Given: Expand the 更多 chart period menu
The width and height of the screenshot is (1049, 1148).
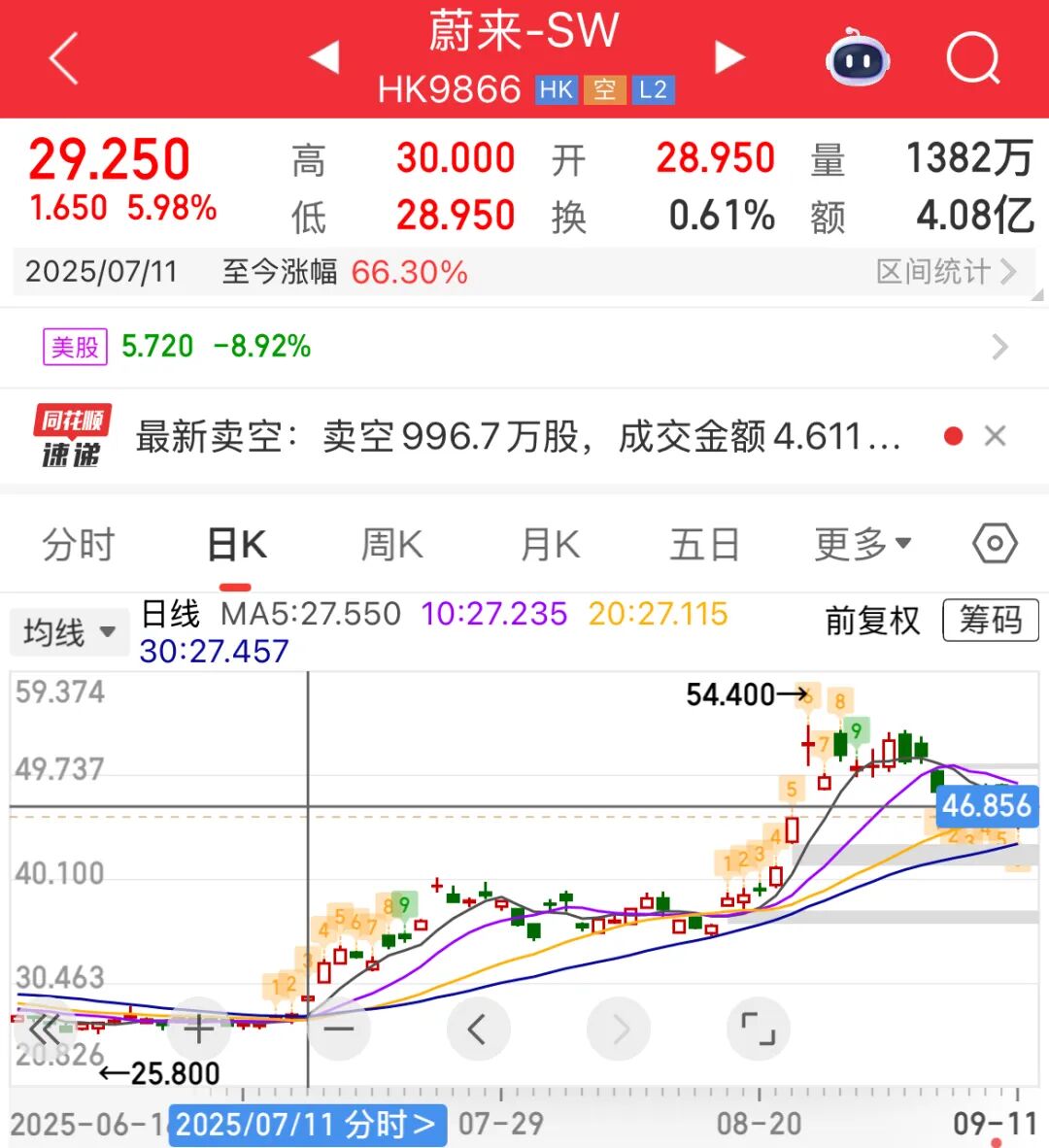Looking at the screenshot, I should point(861,544).
